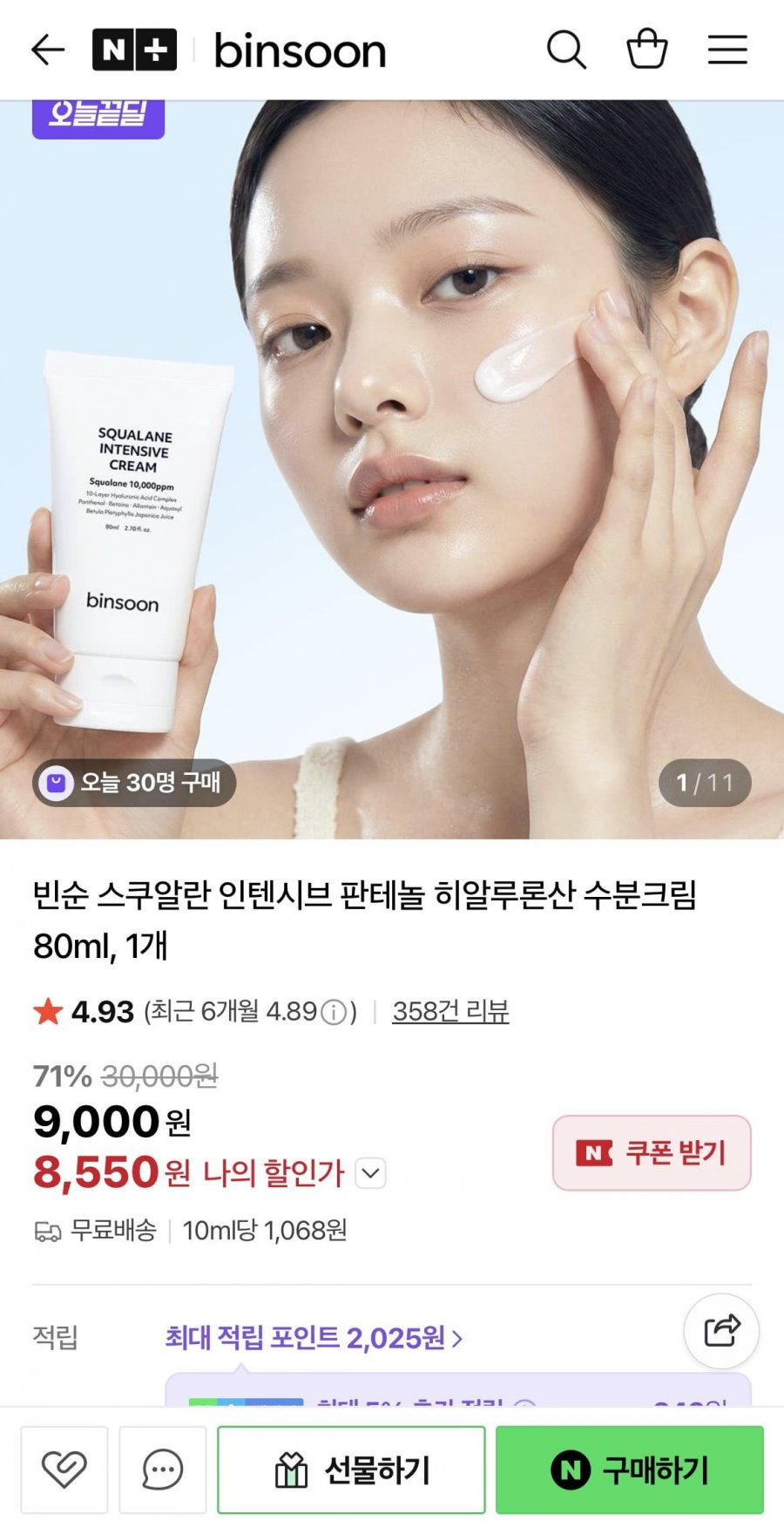
Task: Go back using the arrow icon
Action: point(48,50)
